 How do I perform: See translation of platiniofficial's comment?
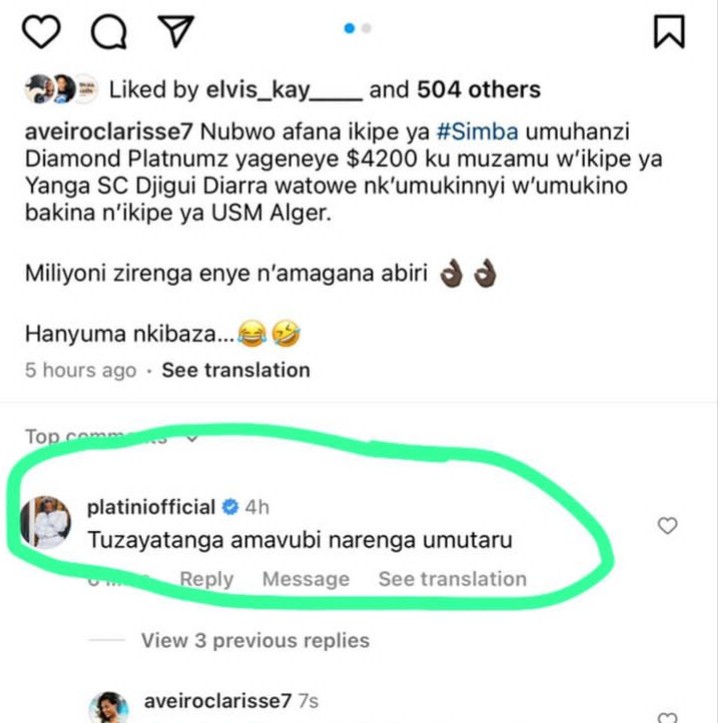point(451,579)
